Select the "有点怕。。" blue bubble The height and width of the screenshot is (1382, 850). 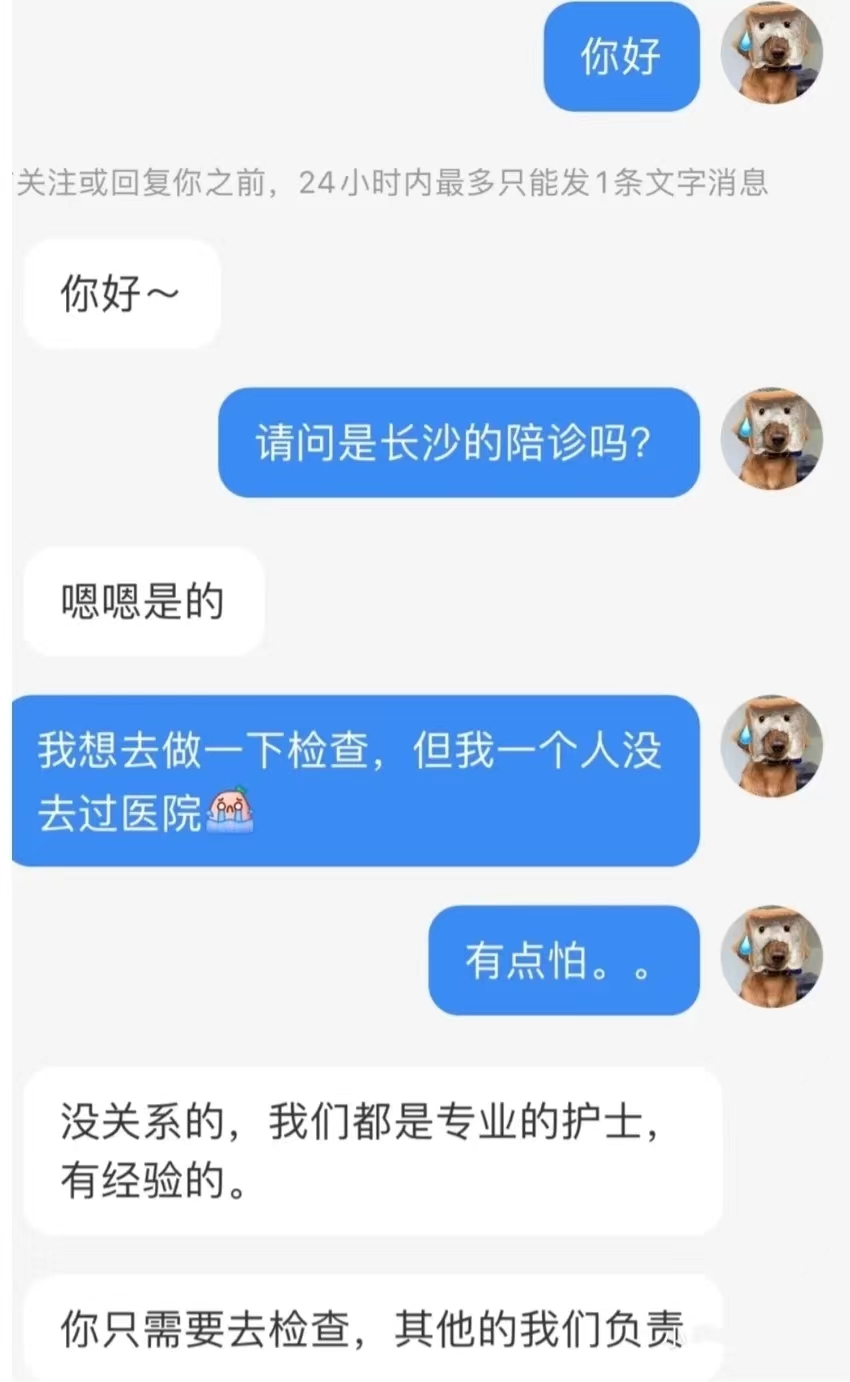(x=563, y=958)
